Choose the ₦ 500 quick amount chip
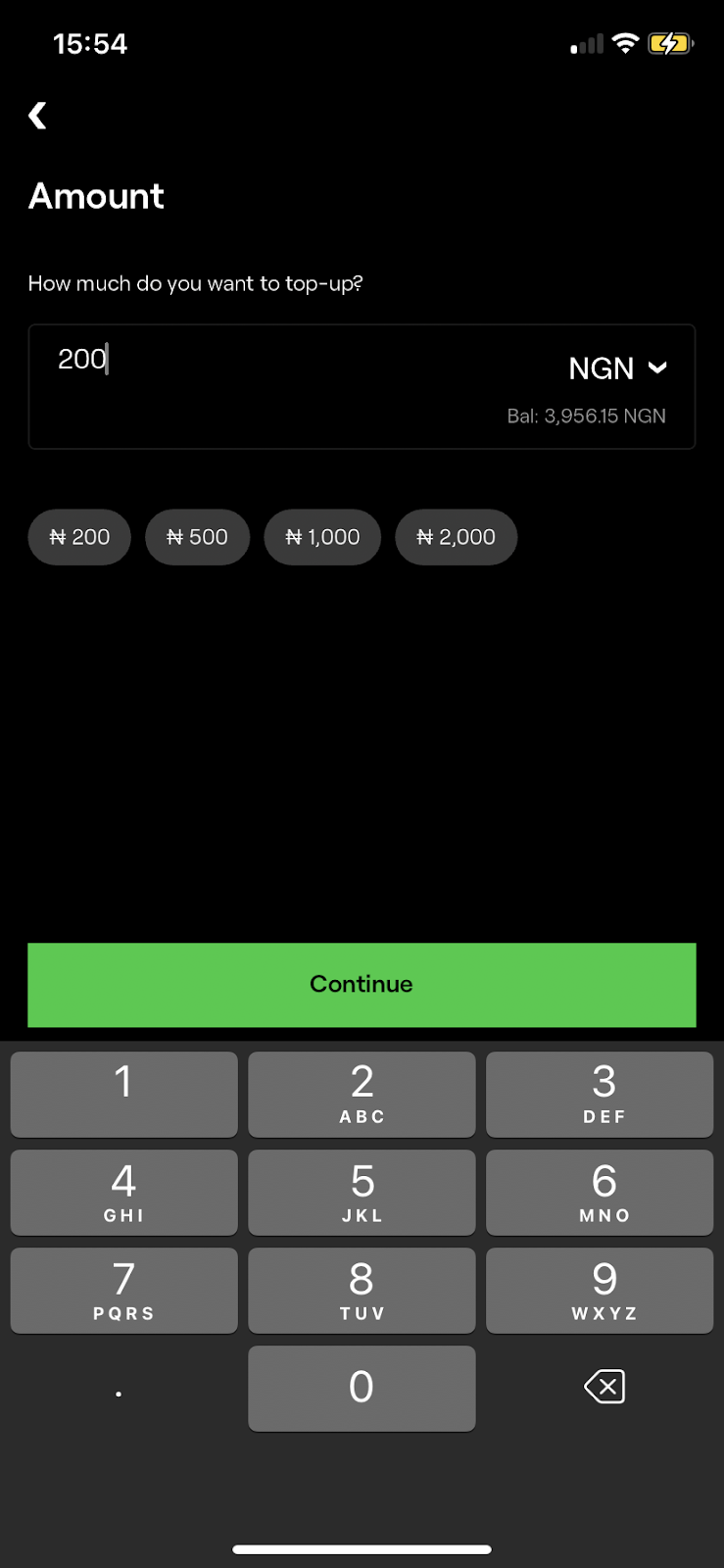 197,537
